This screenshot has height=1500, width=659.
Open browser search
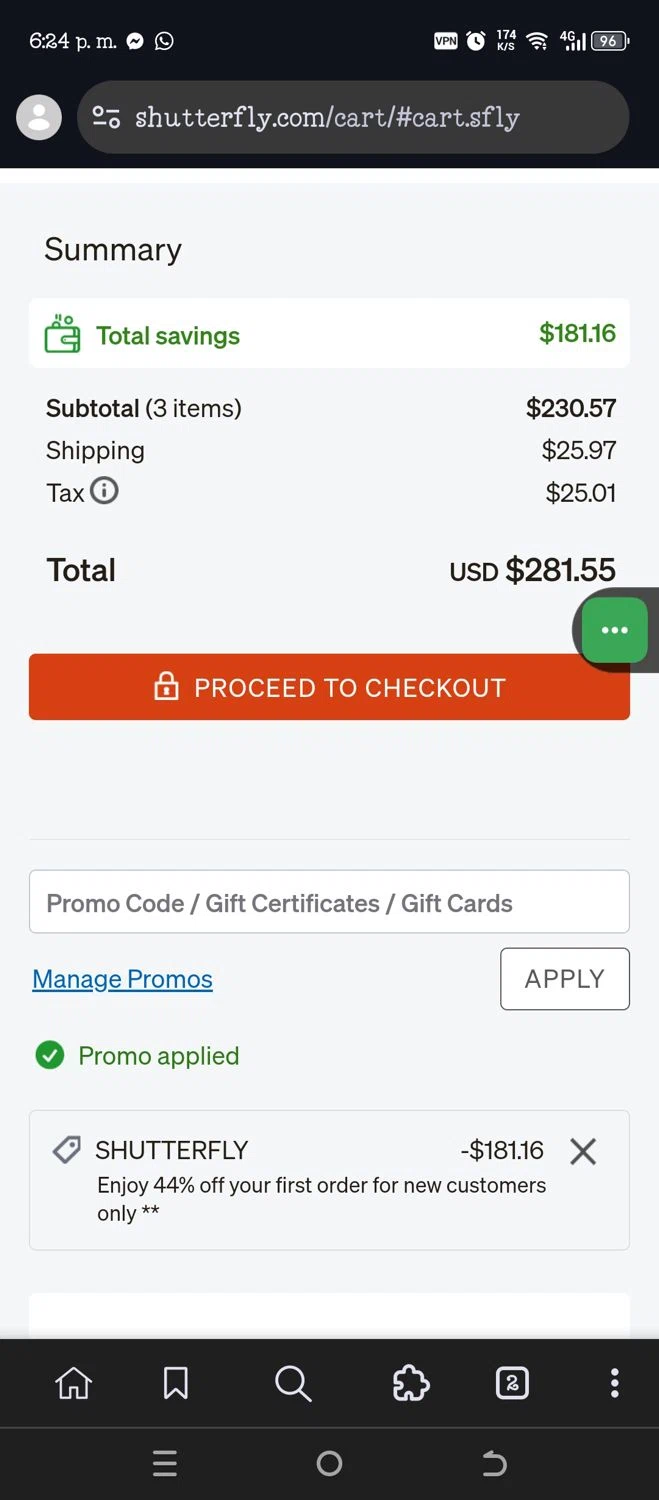point(293,1383)
